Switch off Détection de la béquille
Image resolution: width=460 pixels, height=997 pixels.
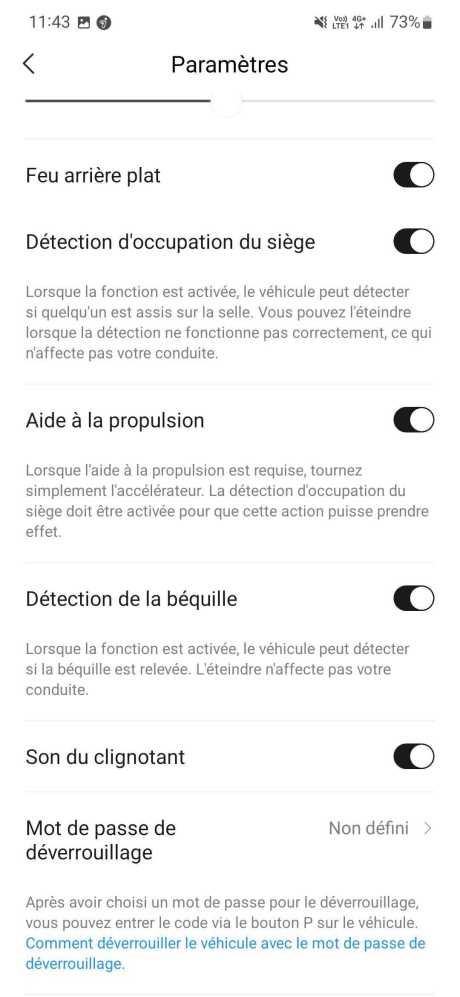(x=414, y=598)
